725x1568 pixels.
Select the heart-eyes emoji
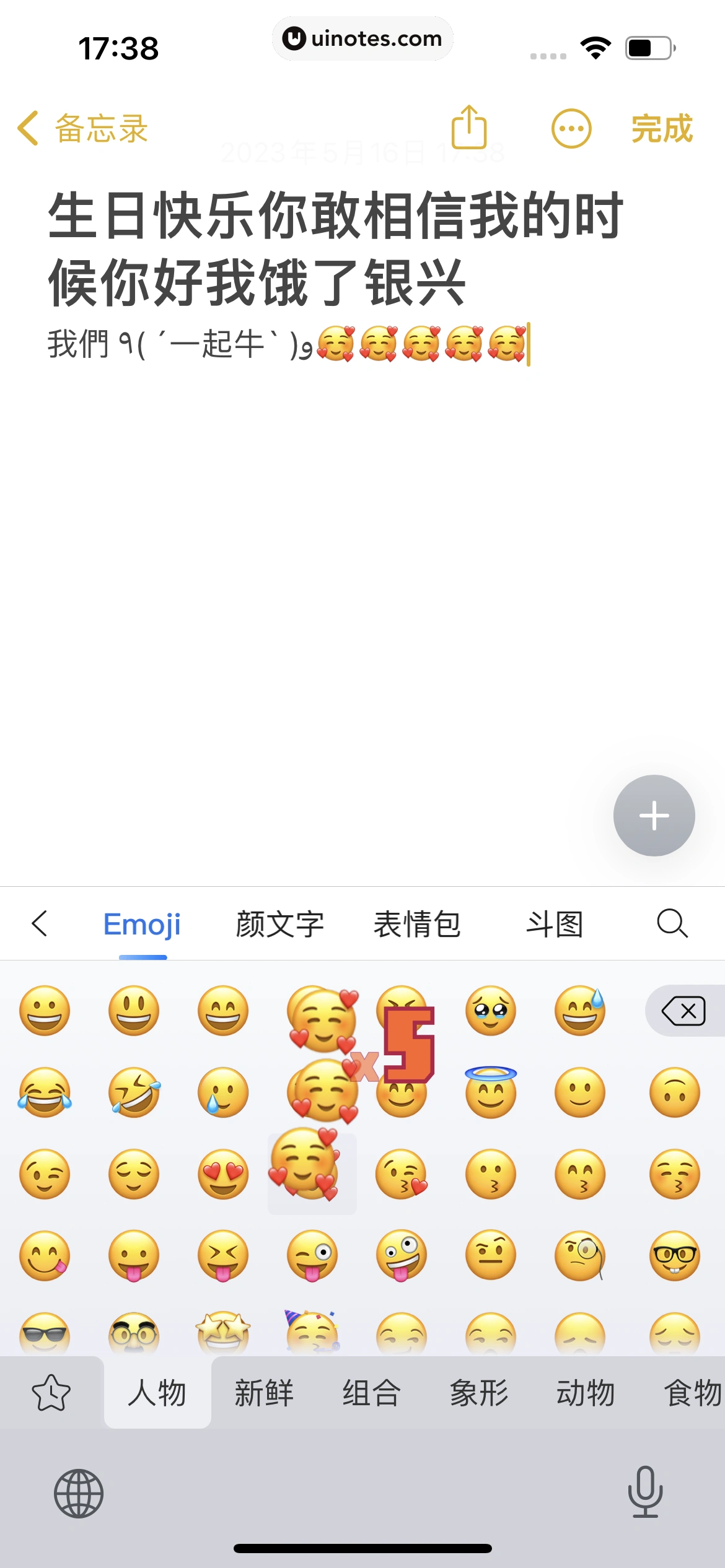pos(223,1175)
